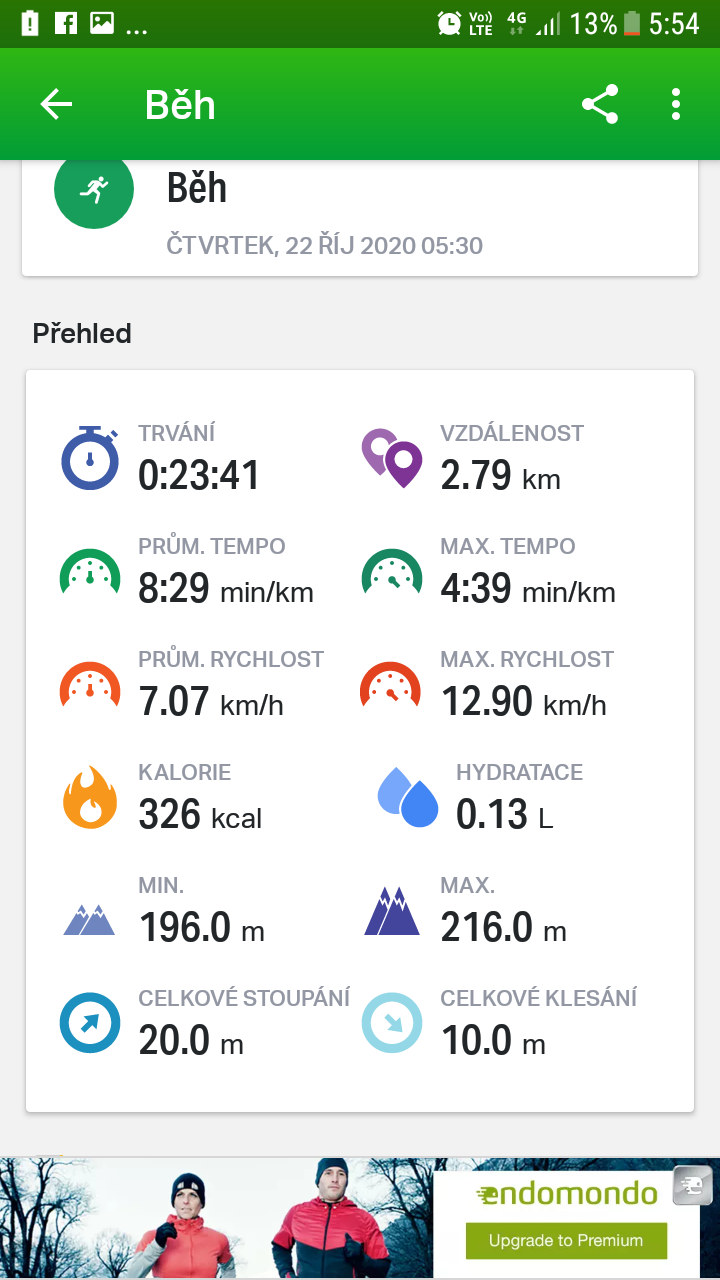This screenshot has height=1280, width=720.
Task: Share this Běh workout
Action: coord(600,104)
